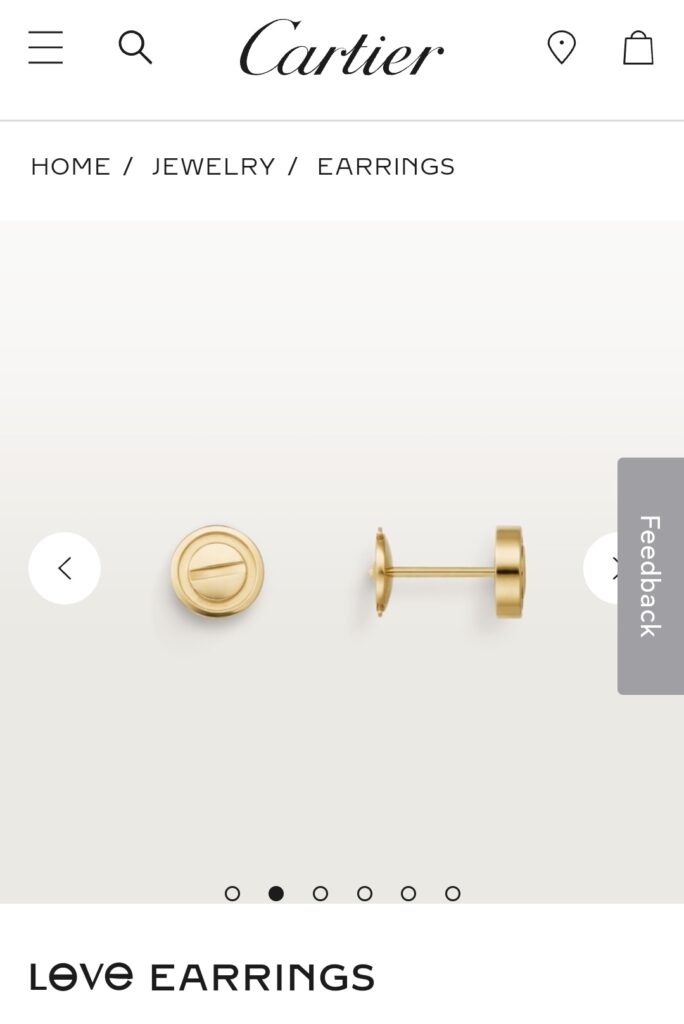Open the shopping bag
The image size is (684, 1024).
[x=638, y=47]
